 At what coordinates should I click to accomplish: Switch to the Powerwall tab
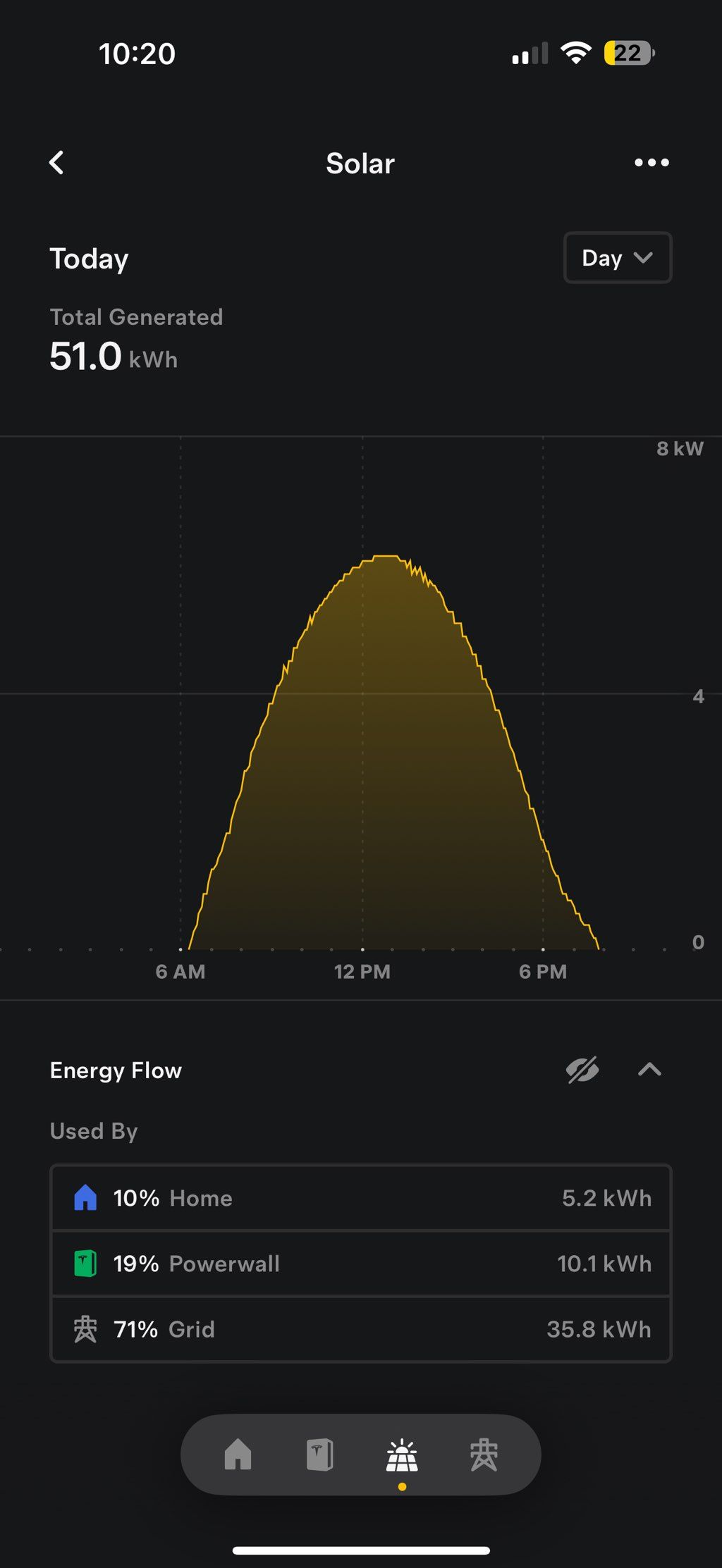tap(319, 1455)
